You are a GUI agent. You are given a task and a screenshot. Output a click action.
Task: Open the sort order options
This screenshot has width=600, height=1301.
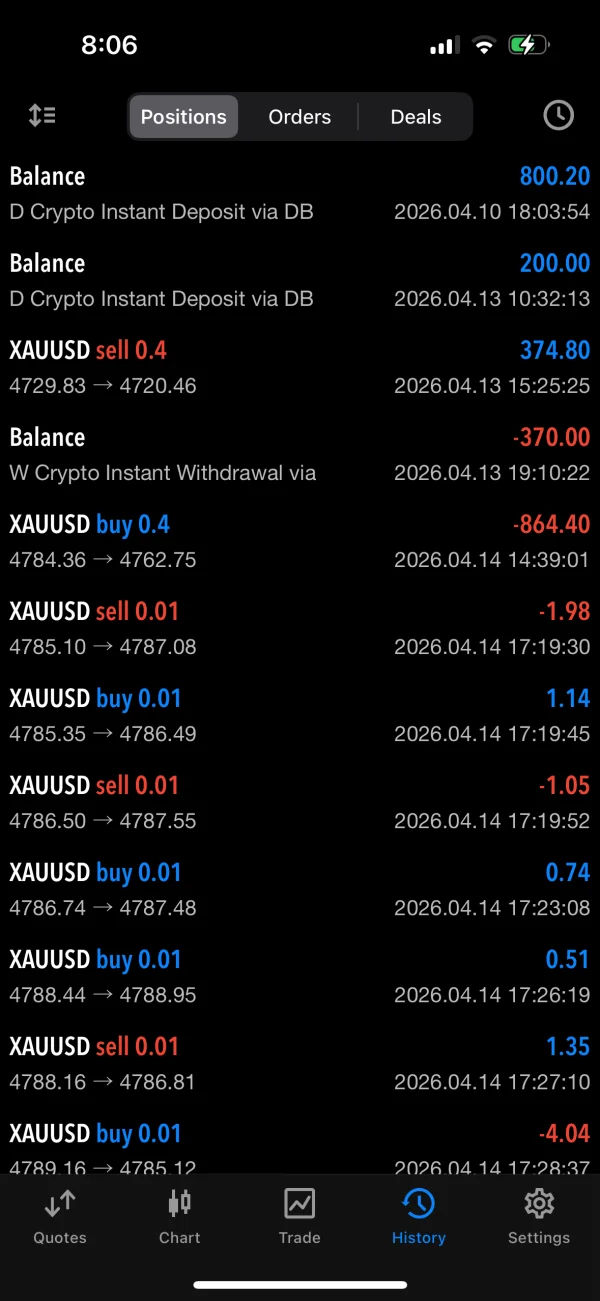[42, 116]
